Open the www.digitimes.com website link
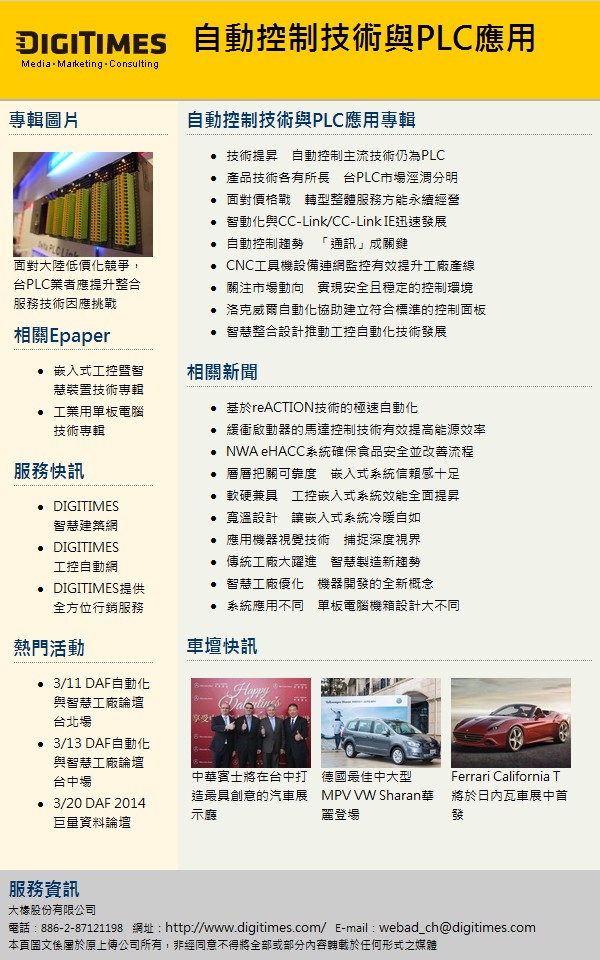This screenshot has width=600, height=960. click(245, 928)
